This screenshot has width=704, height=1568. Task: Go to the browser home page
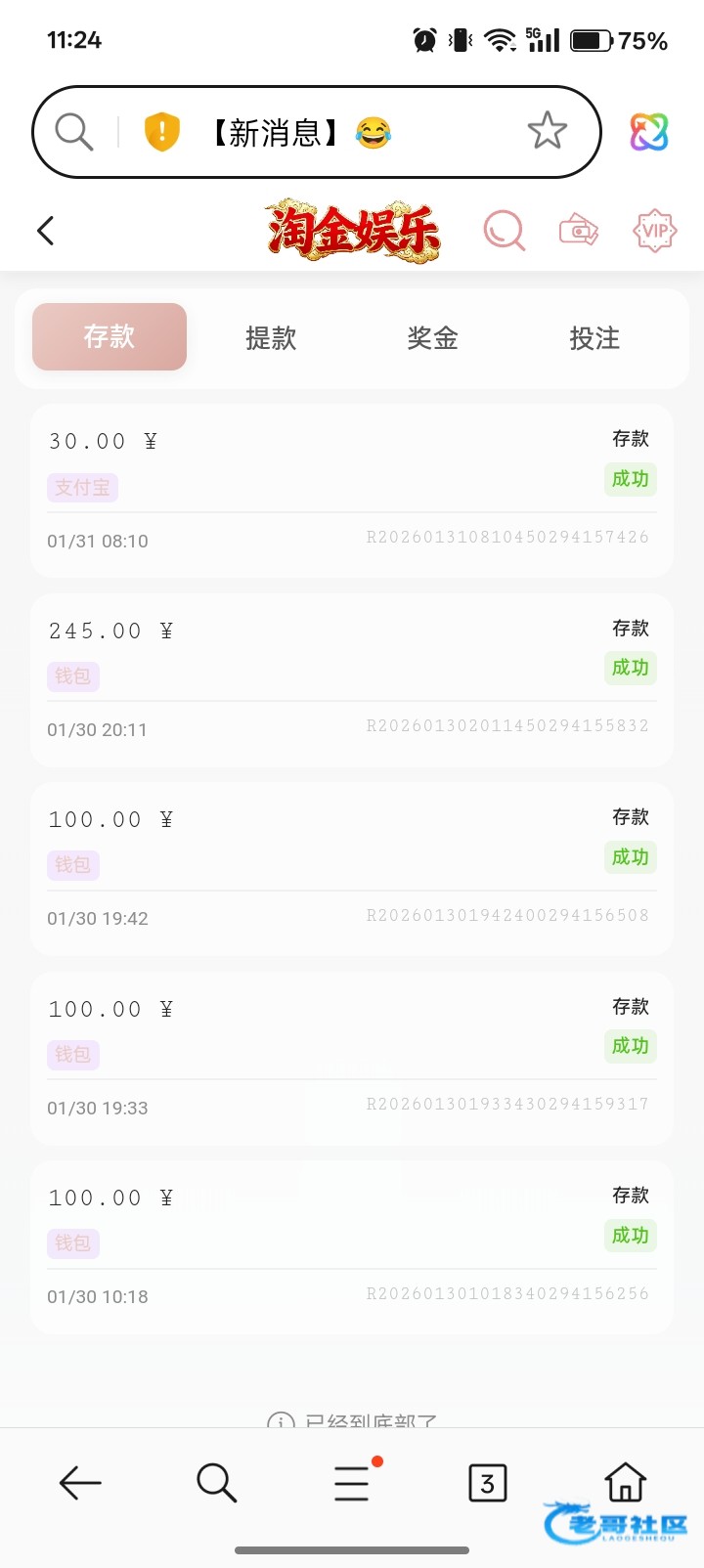click(625, 1483)
